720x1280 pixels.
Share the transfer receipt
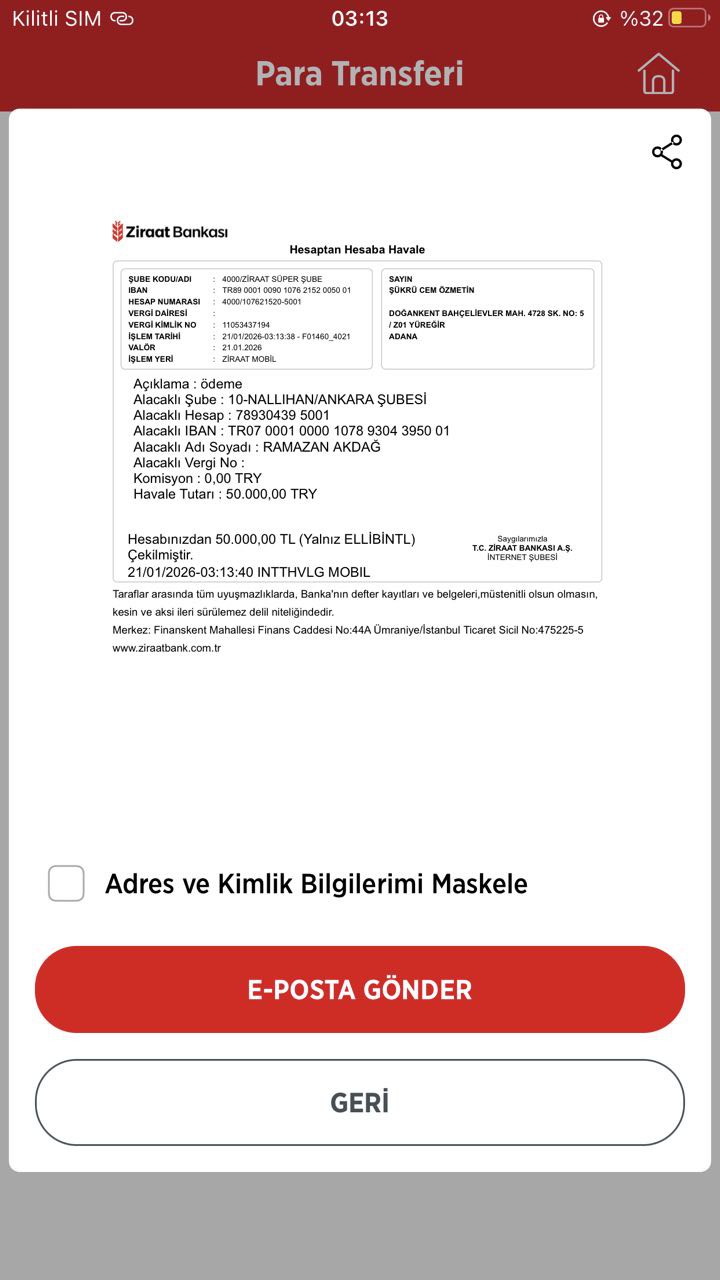[667, 152]
